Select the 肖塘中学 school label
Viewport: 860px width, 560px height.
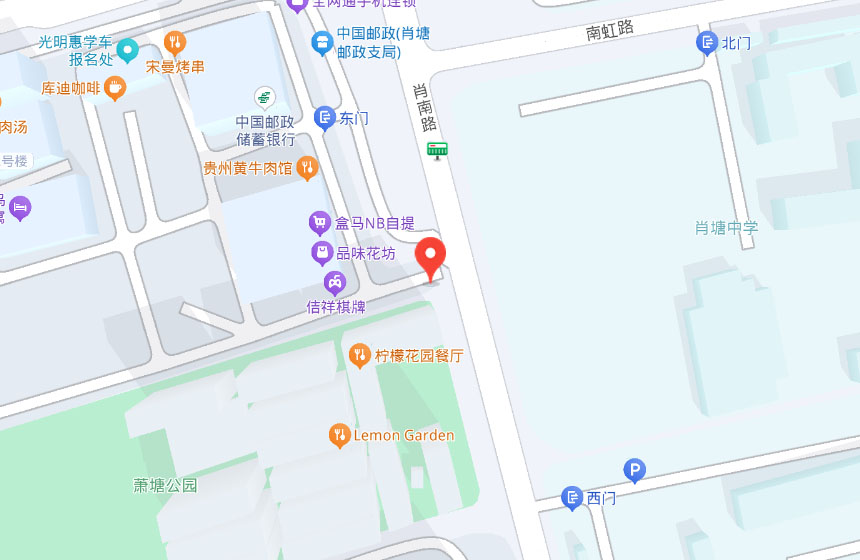(x=726, y=228)
